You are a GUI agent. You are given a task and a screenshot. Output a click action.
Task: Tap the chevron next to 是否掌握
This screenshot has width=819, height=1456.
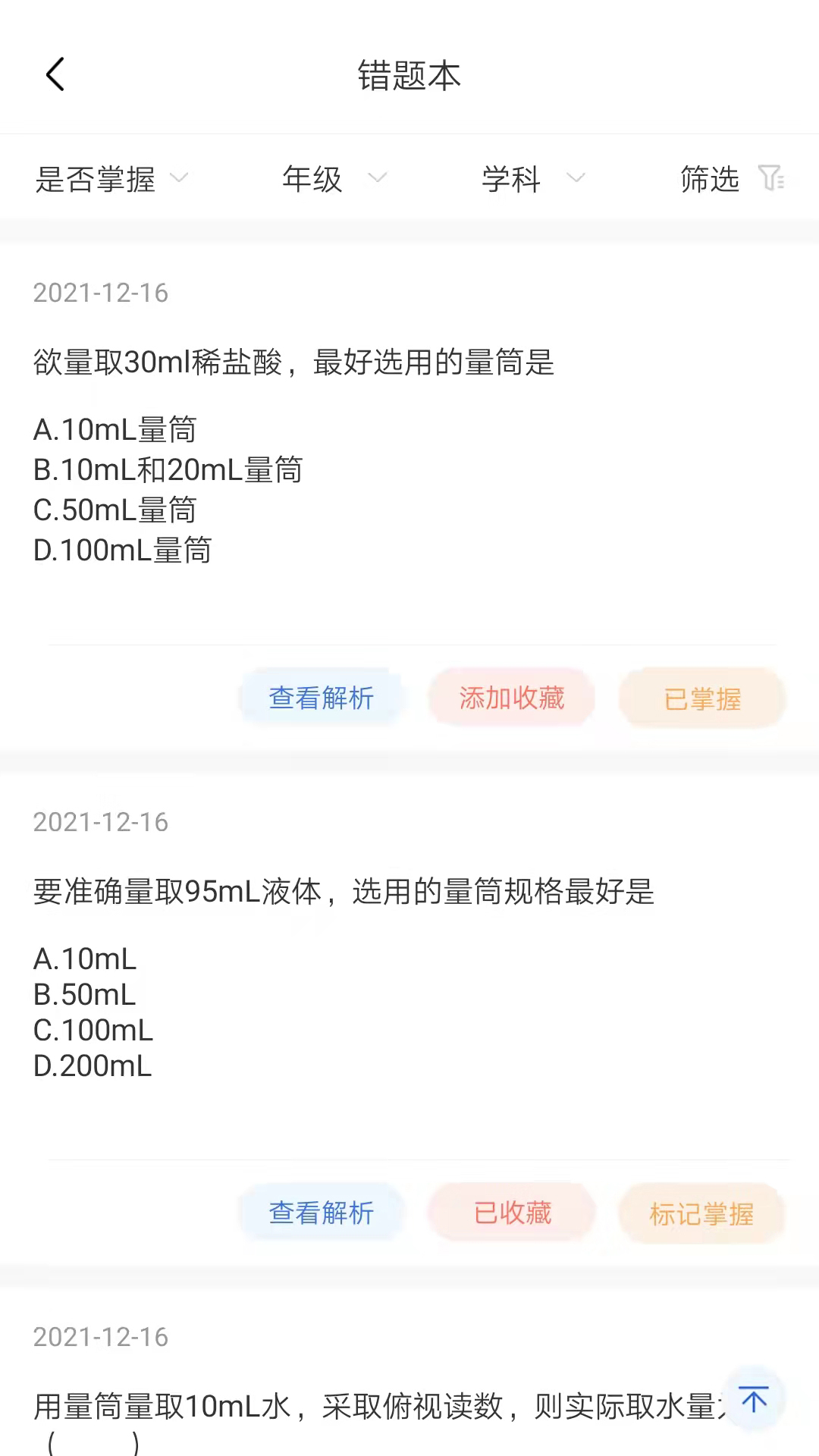(180, 179)
